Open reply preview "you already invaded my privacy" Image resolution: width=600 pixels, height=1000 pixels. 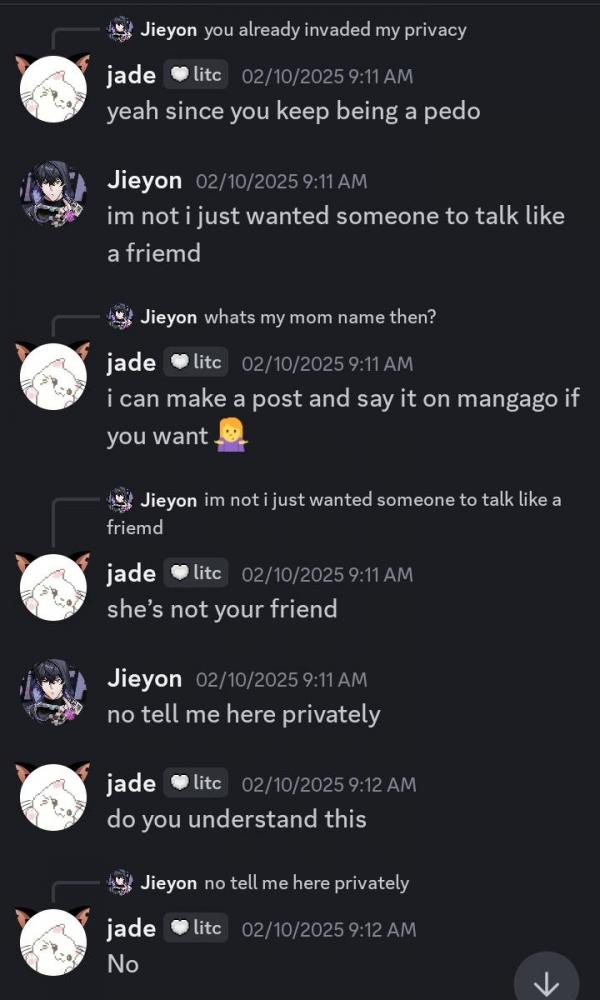pyautogui.click(x=334, y=30)
